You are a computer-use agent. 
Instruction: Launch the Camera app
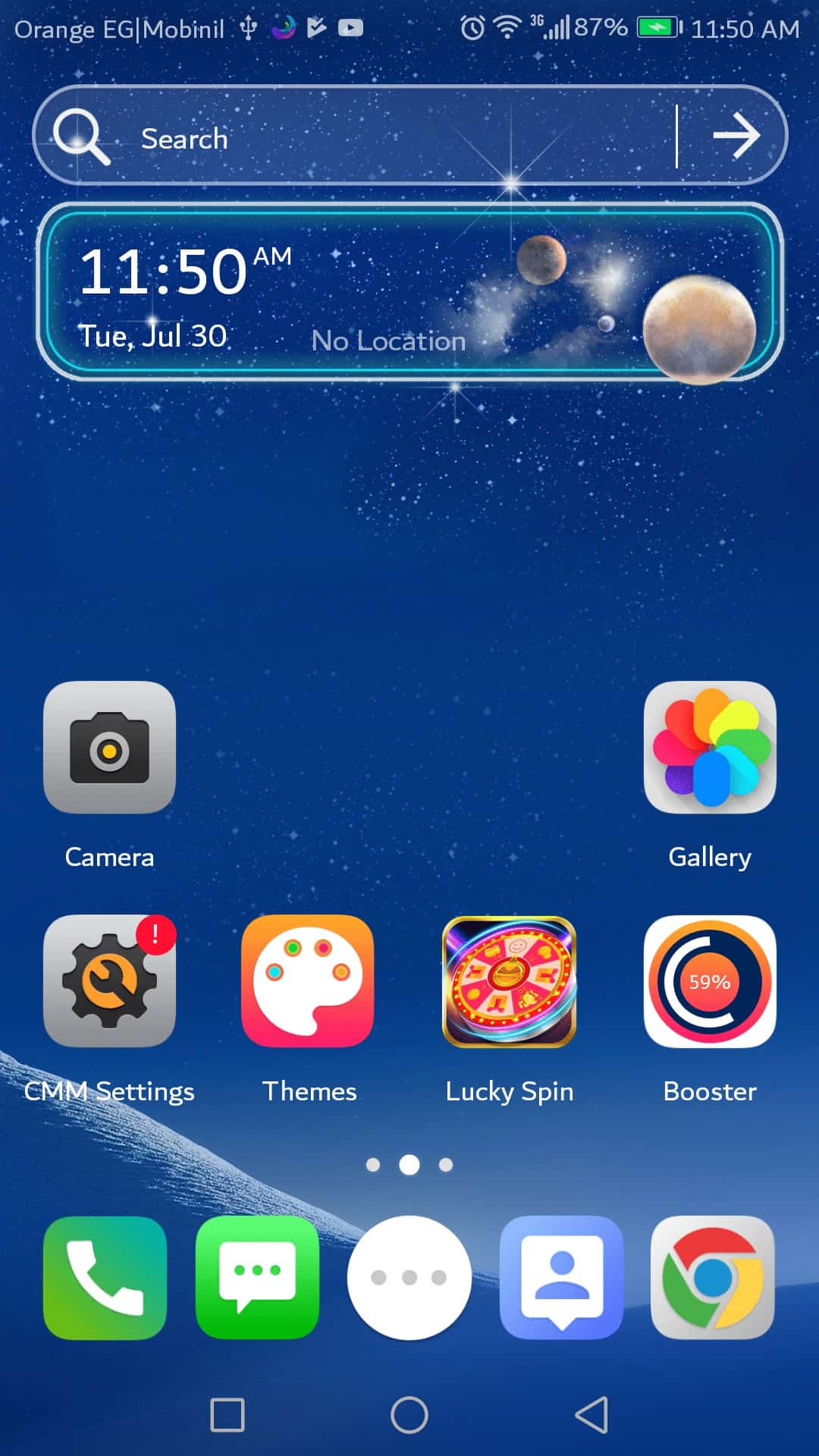tap(110, 748)
